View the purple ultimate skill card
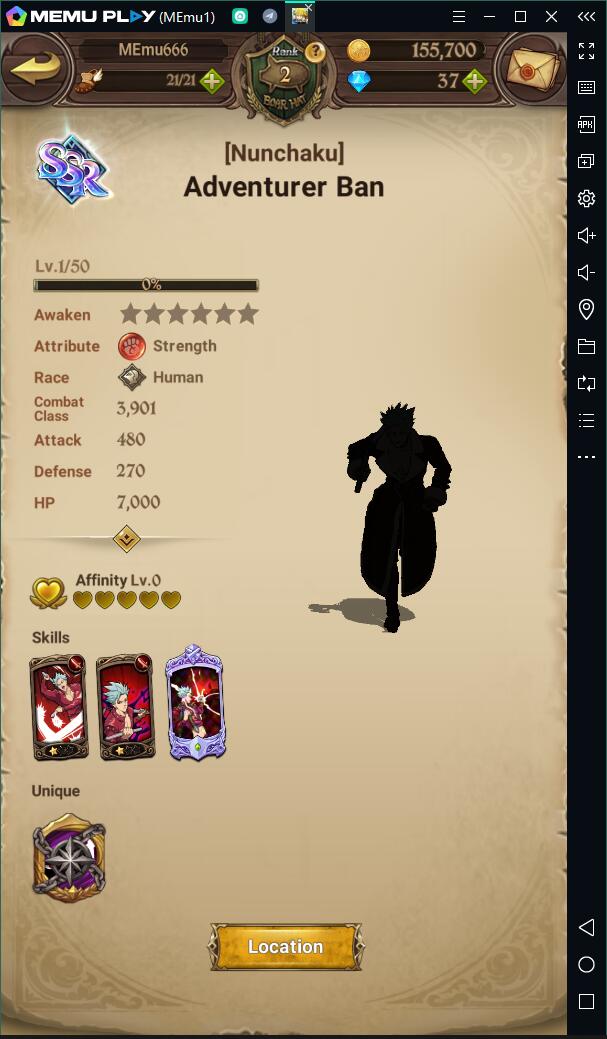This screenshot has height=1039, width=607. pyautogui.click(x=195, y=703)
